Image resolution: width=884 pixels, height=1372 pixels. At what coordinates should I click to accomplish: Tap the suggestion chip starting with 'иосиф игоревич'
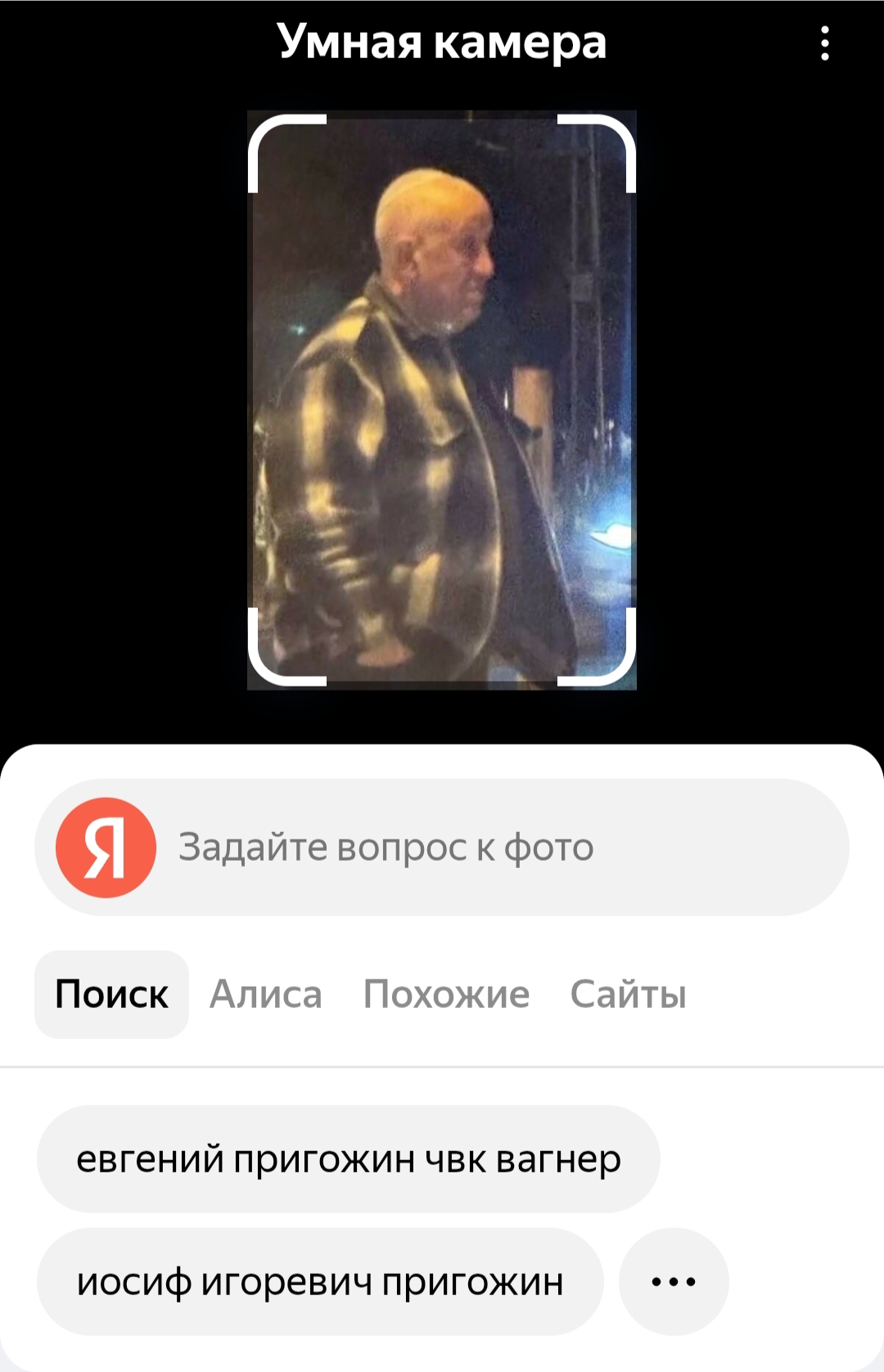click(320, 1282)
